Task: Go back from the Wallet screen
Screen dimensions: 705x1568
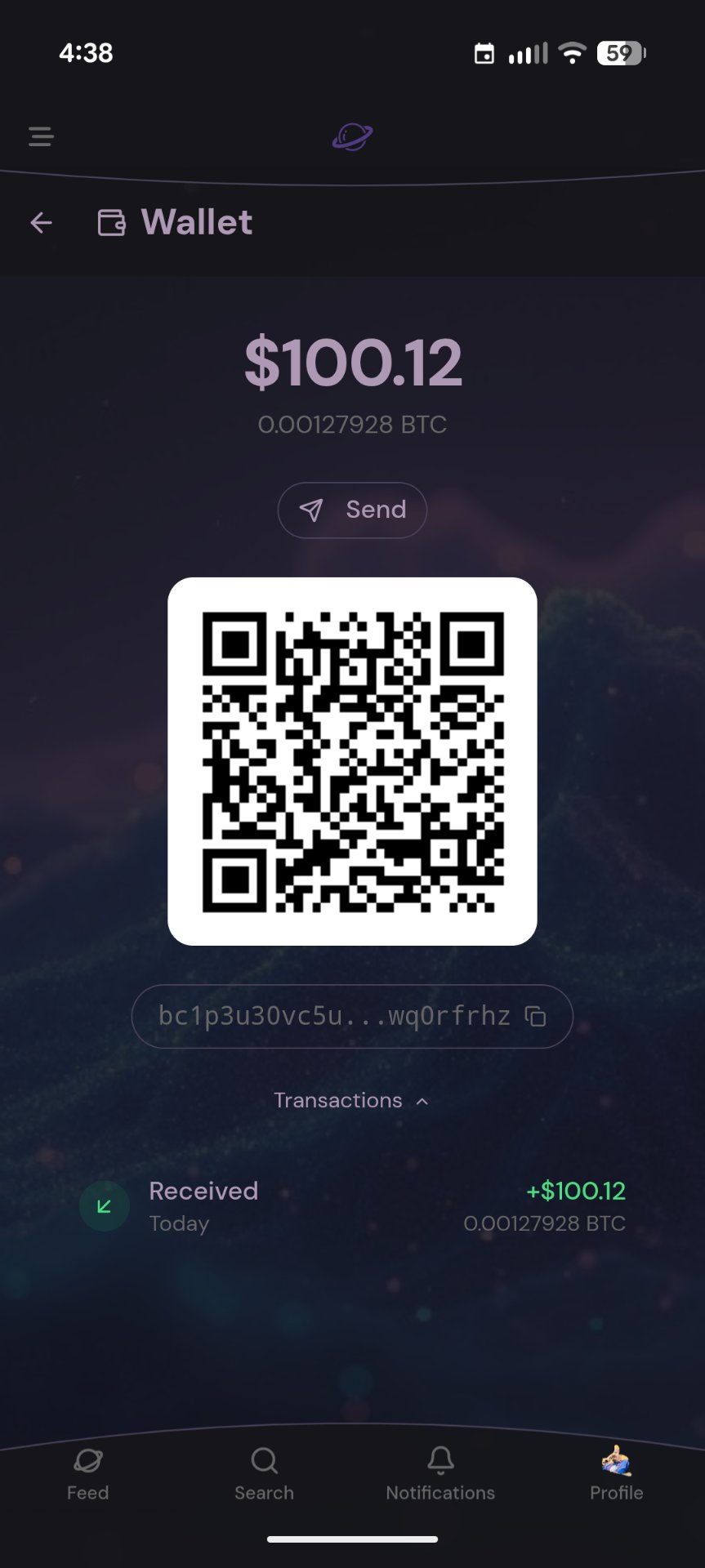Action: [x=41, y=222]
